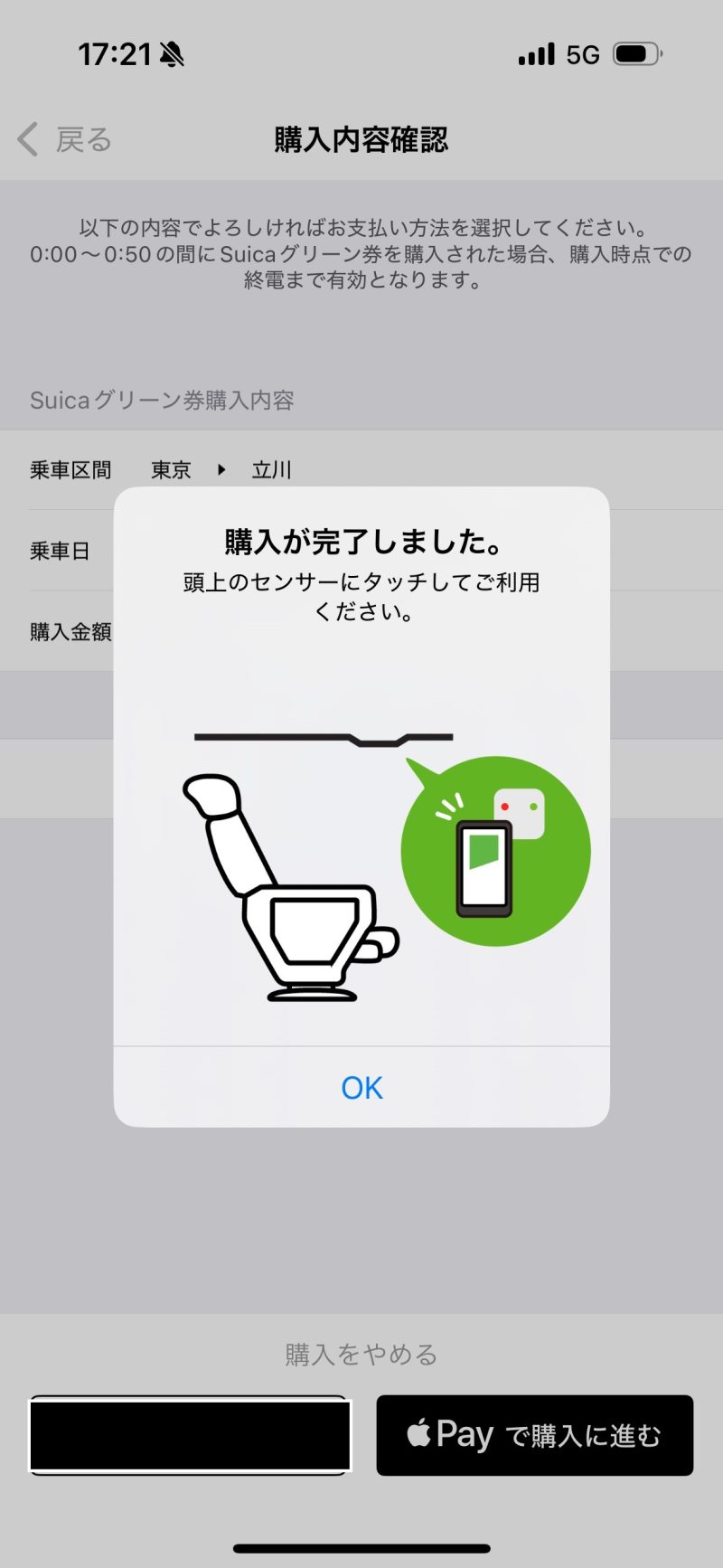Go back with the 戻る button
The width and height of the screenshot is (723, 1568).
65,140
